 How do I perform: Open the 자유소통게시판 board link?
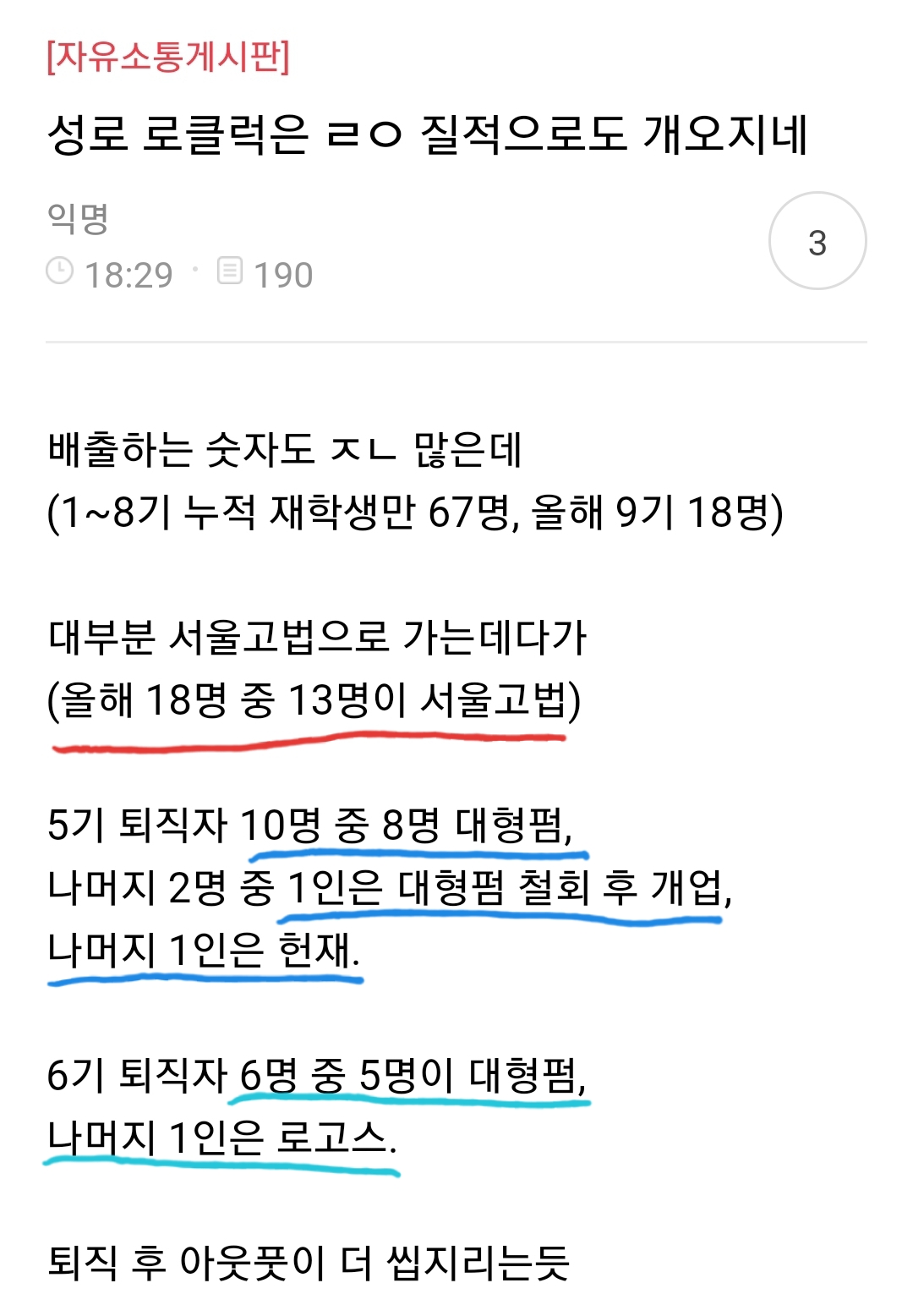click(x=167, y=57)
